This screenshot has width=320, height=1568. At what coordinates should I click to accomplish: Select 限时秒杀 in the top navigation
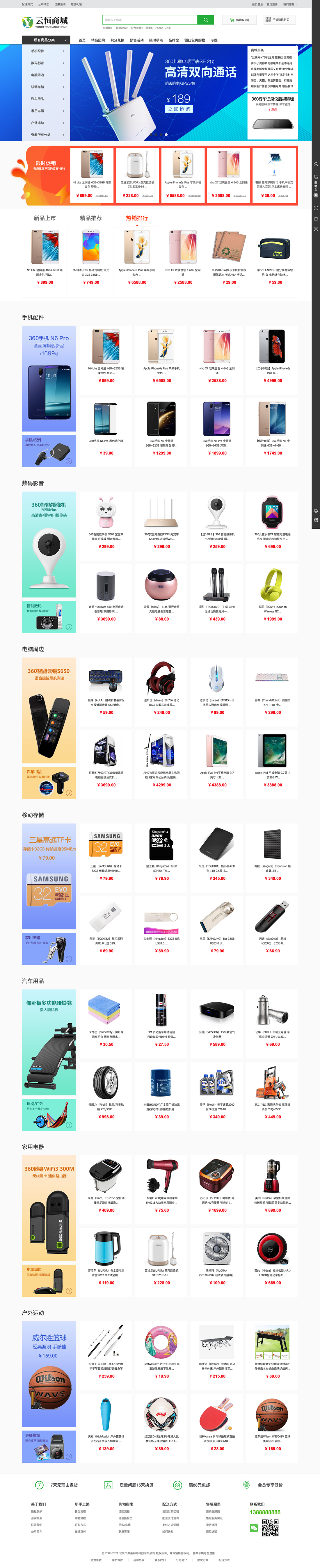coord(156,40)
